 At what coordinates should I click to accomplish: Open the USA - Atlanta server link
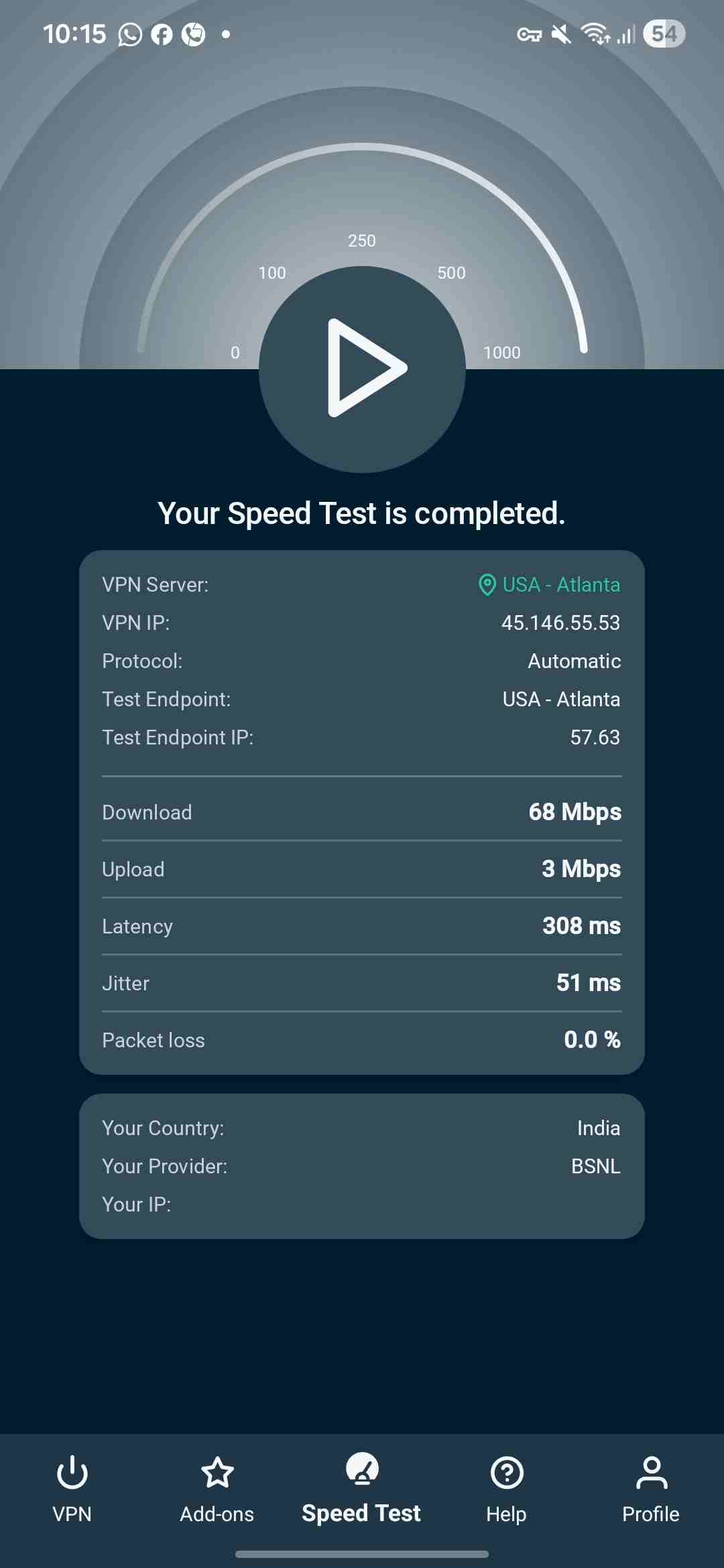coord(561,584)
